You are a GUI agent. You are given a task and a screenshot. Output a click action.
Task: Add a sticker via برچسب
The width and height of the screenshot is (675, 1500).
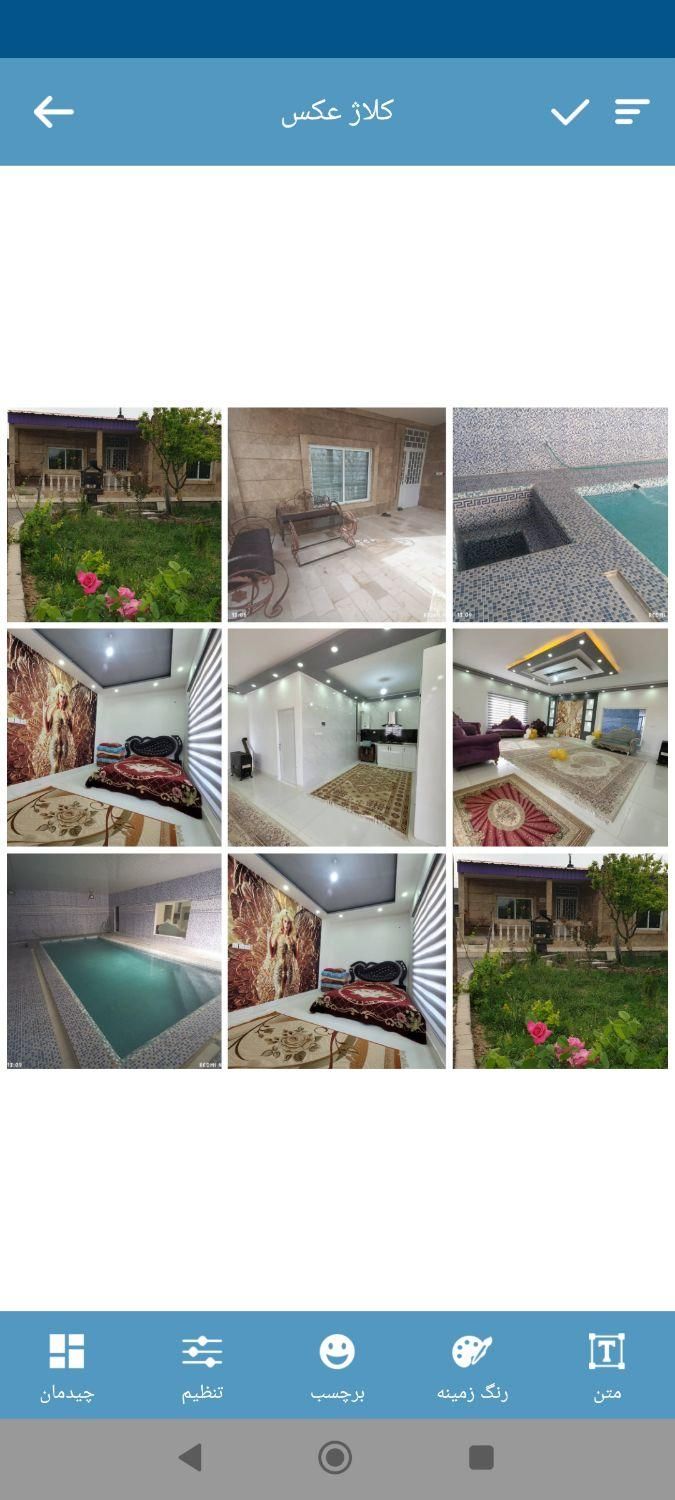click(x=337, y=1366)
